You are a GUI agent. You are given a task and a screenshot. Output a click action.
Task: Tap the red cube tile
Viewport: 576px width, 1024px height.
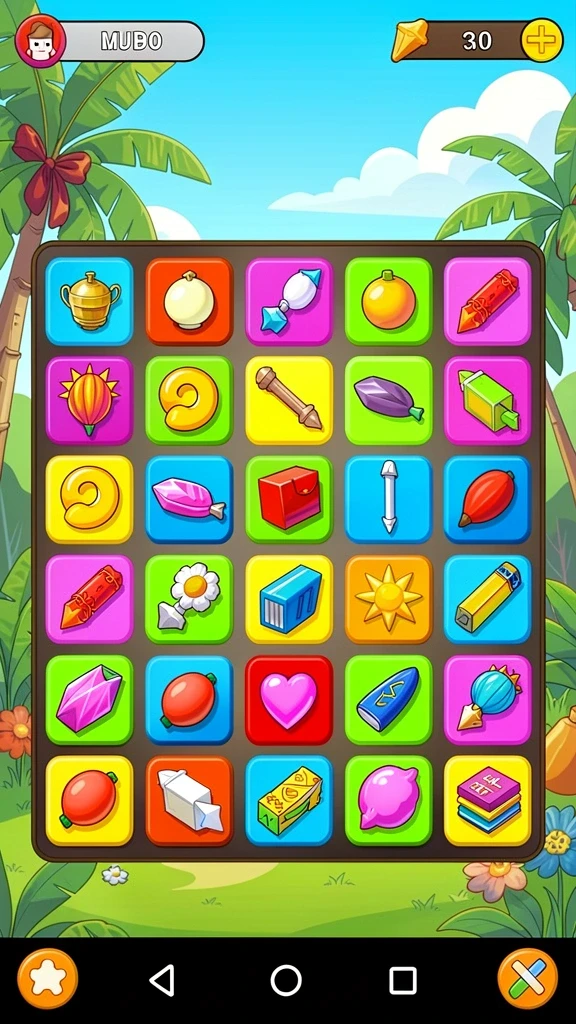click(x=289, y=500)
